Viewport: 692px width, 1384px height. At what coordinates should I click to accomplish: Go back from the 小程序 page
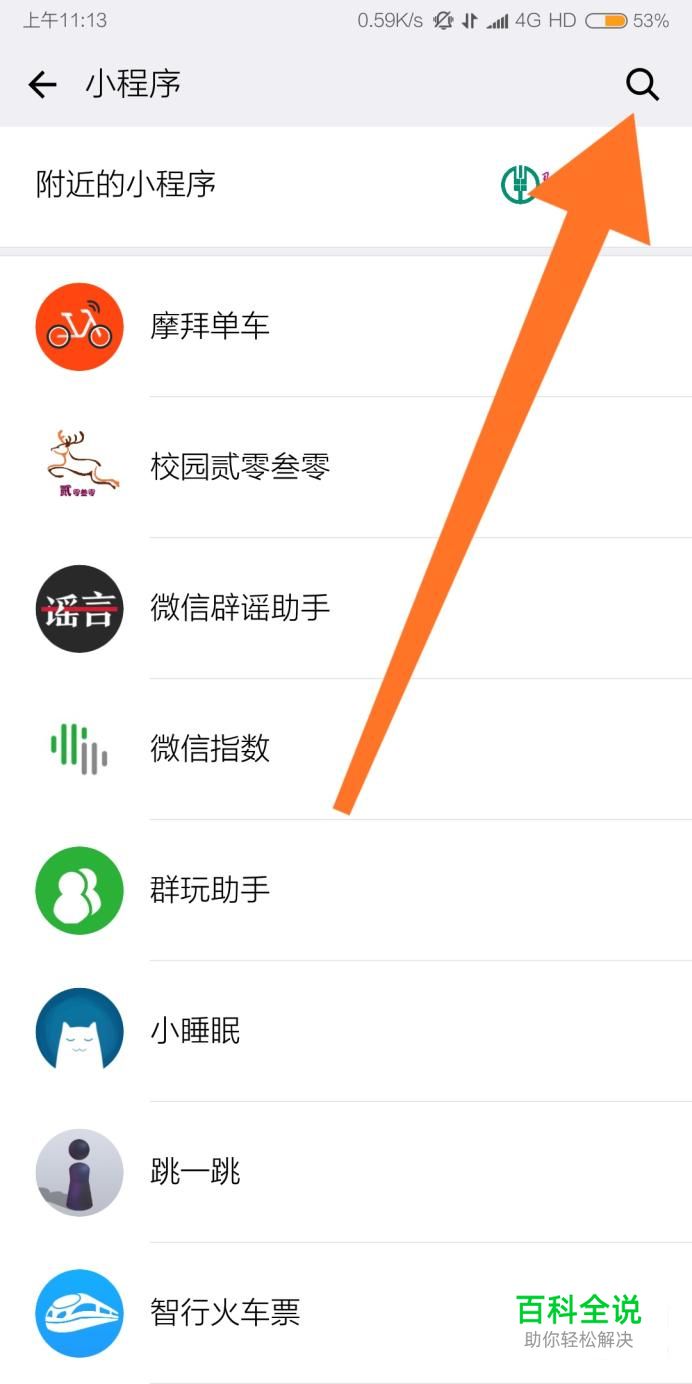tap(42, 85)
